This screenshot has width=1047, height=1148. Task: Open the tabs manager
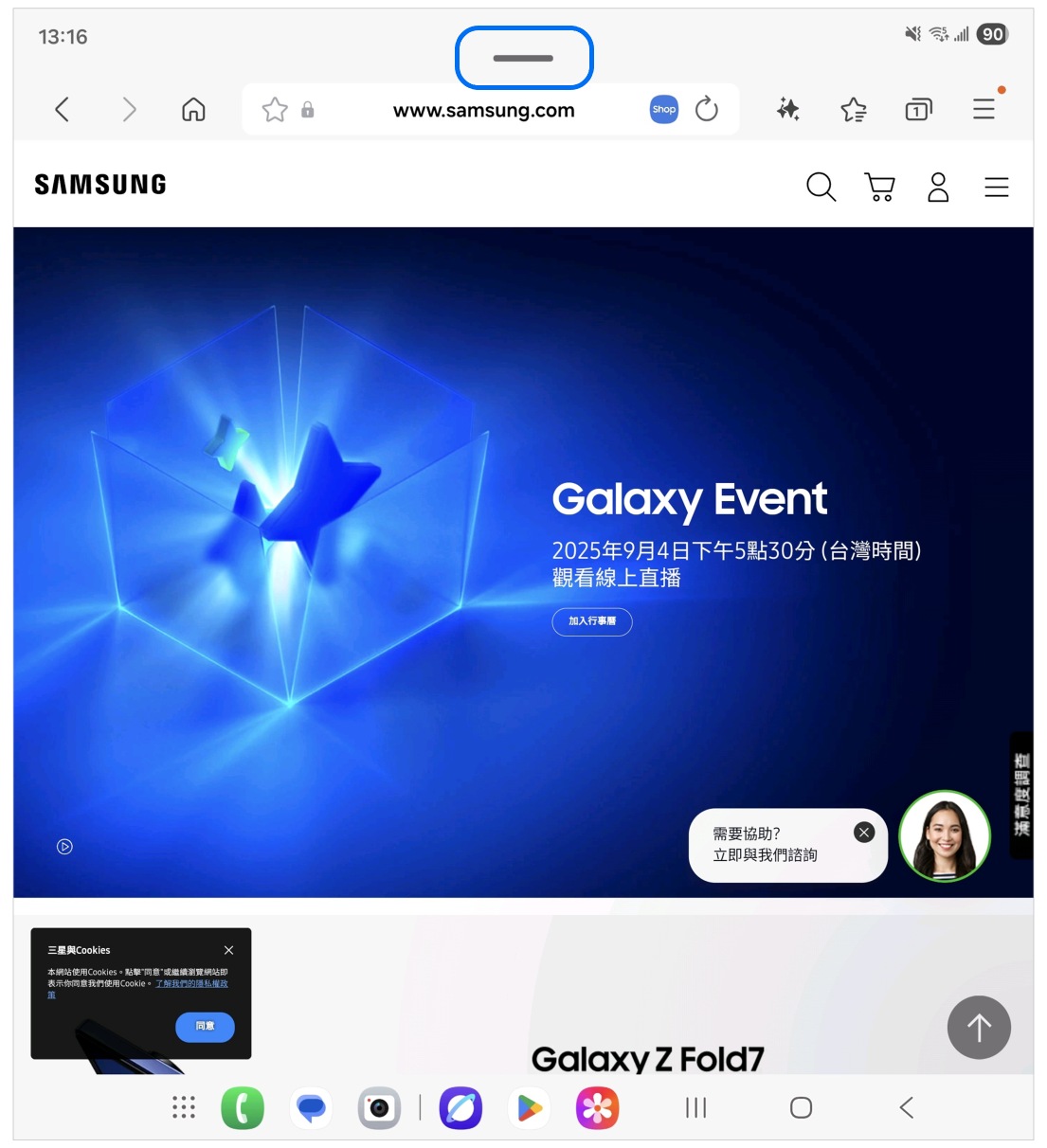918,110
